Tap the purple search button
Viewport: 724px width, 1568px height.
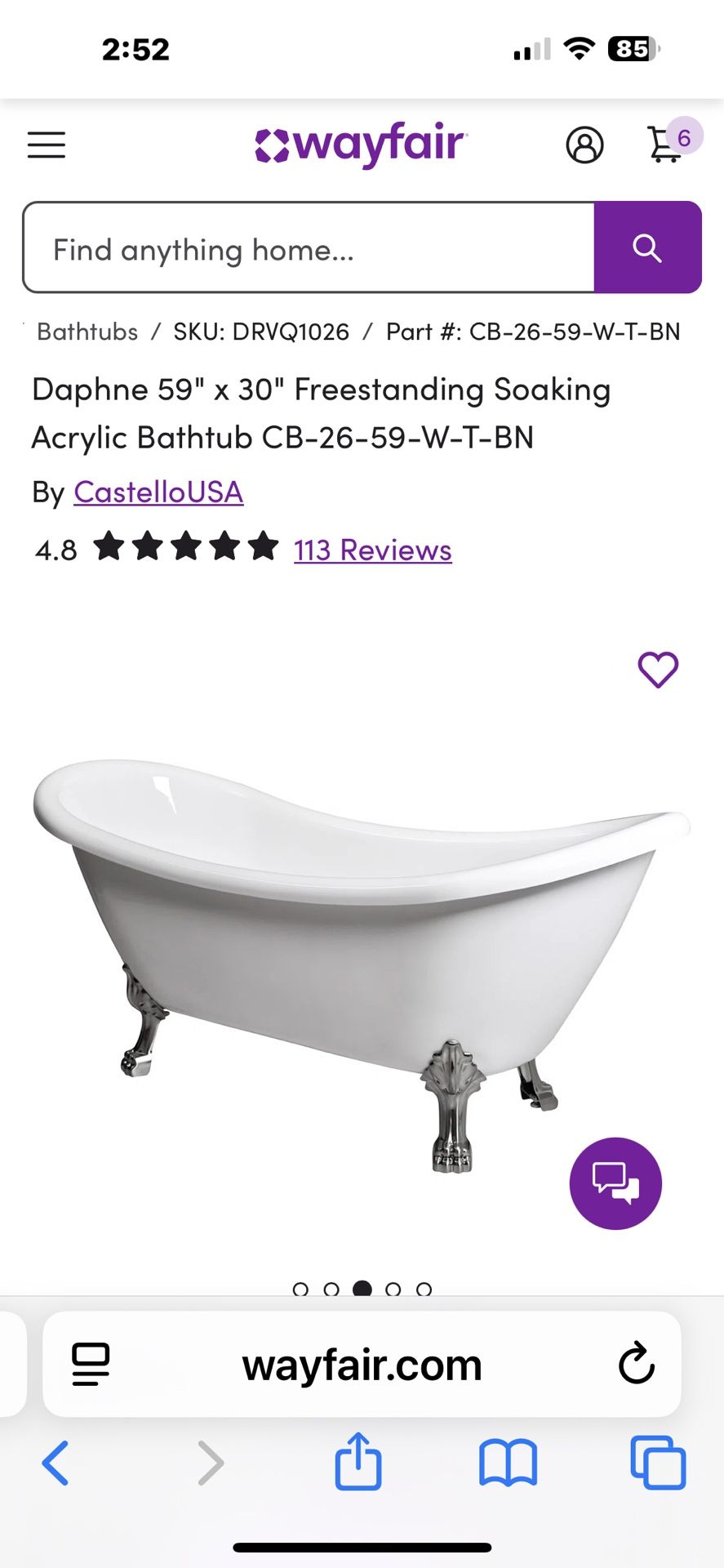tap(647, 247)
